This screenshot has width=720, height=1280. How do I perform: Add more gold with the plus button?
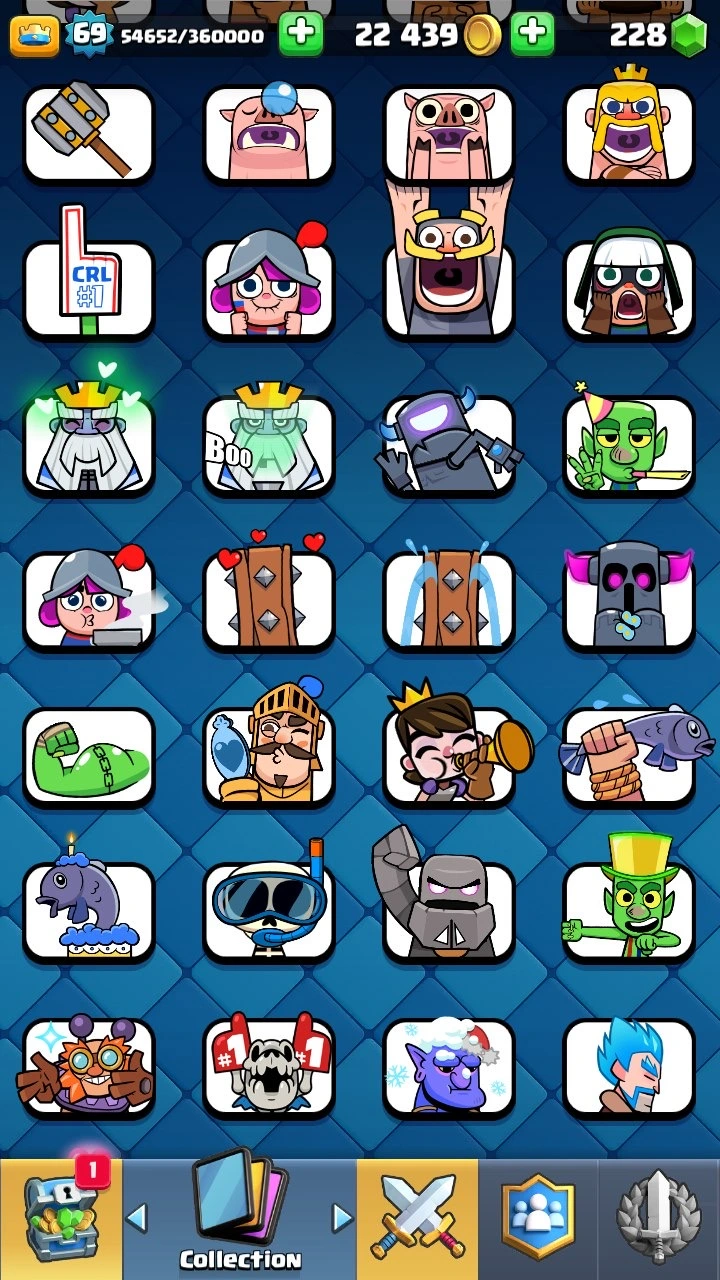coord(532,35)
